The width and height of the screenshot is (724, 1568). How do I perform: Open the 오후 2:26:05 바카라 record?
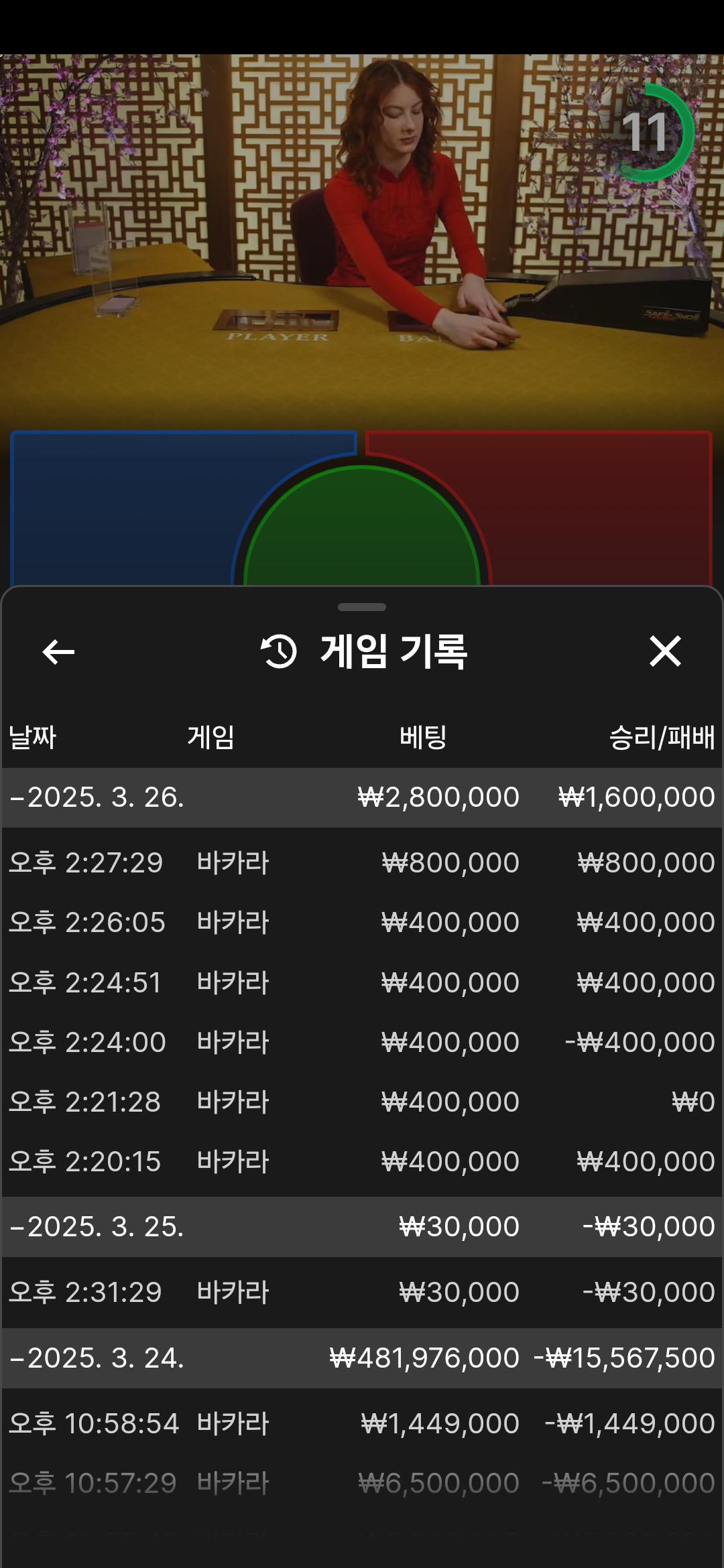coord(362,923)
